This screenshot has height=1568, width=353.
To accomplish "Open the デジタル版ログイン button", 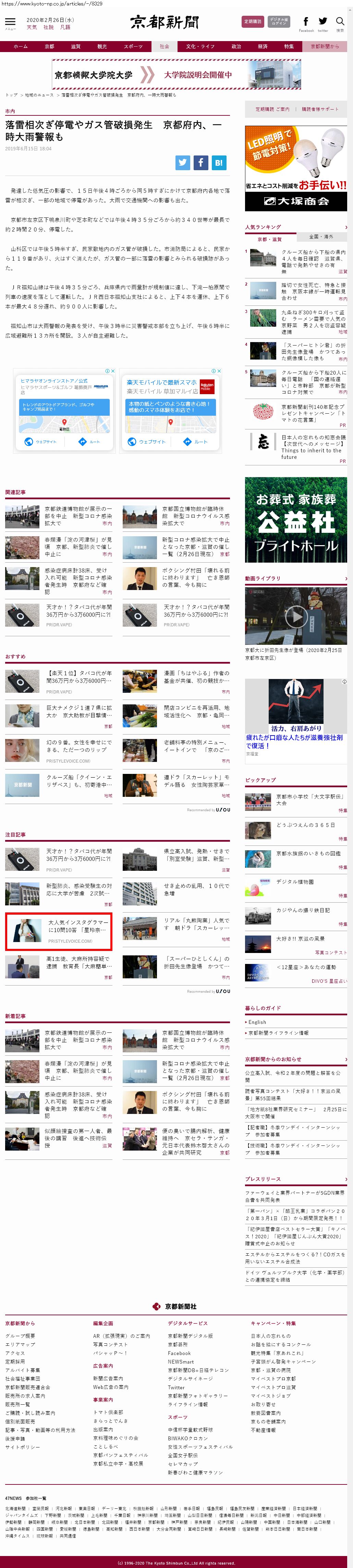I will [x=279, y=21].
